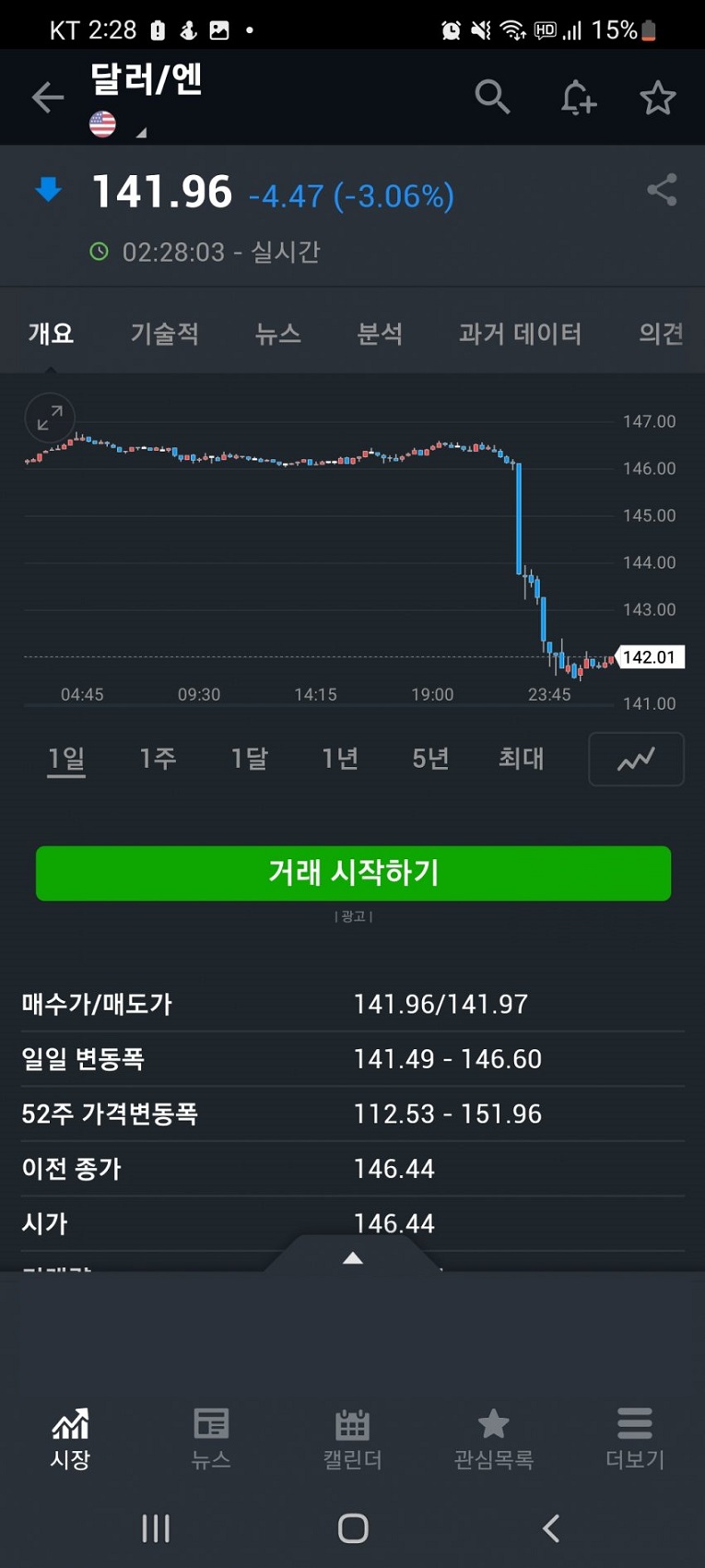Select the 최대 chart range
The height and width of the screenshot is (1568, 705).
point(521,759)
